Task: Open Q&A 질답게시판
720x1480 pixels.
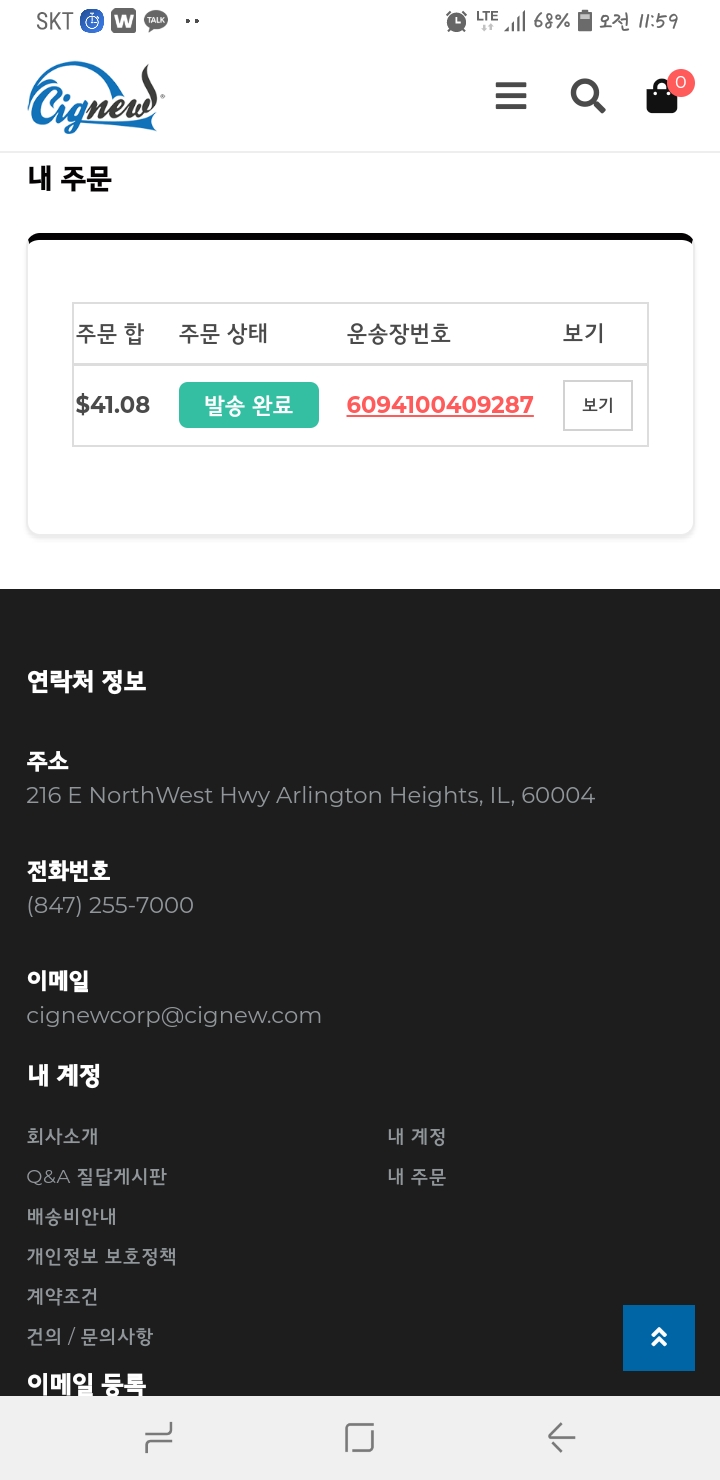Action: 97,1176
